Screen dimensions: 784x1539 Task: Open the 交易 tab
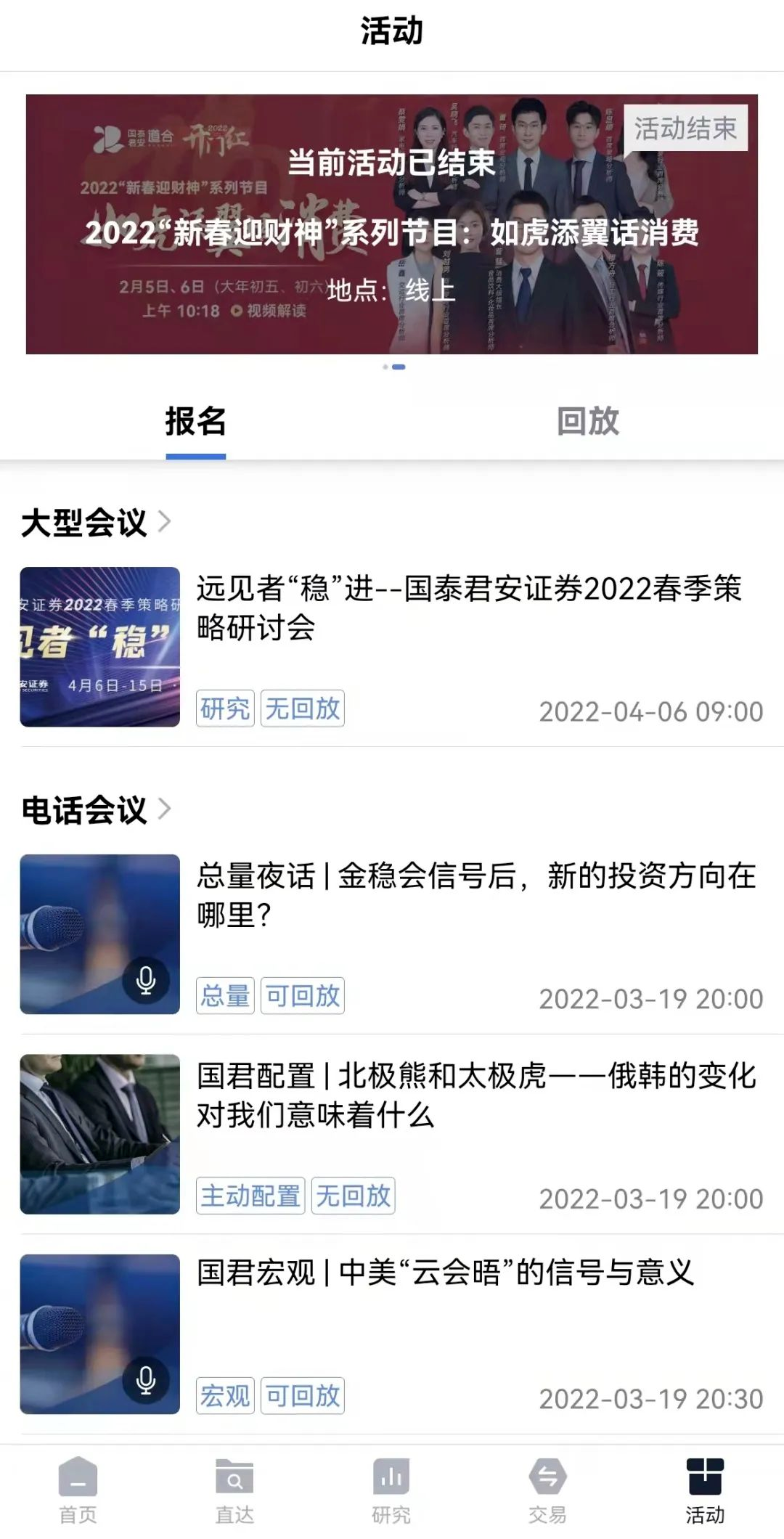point(547,1491)
